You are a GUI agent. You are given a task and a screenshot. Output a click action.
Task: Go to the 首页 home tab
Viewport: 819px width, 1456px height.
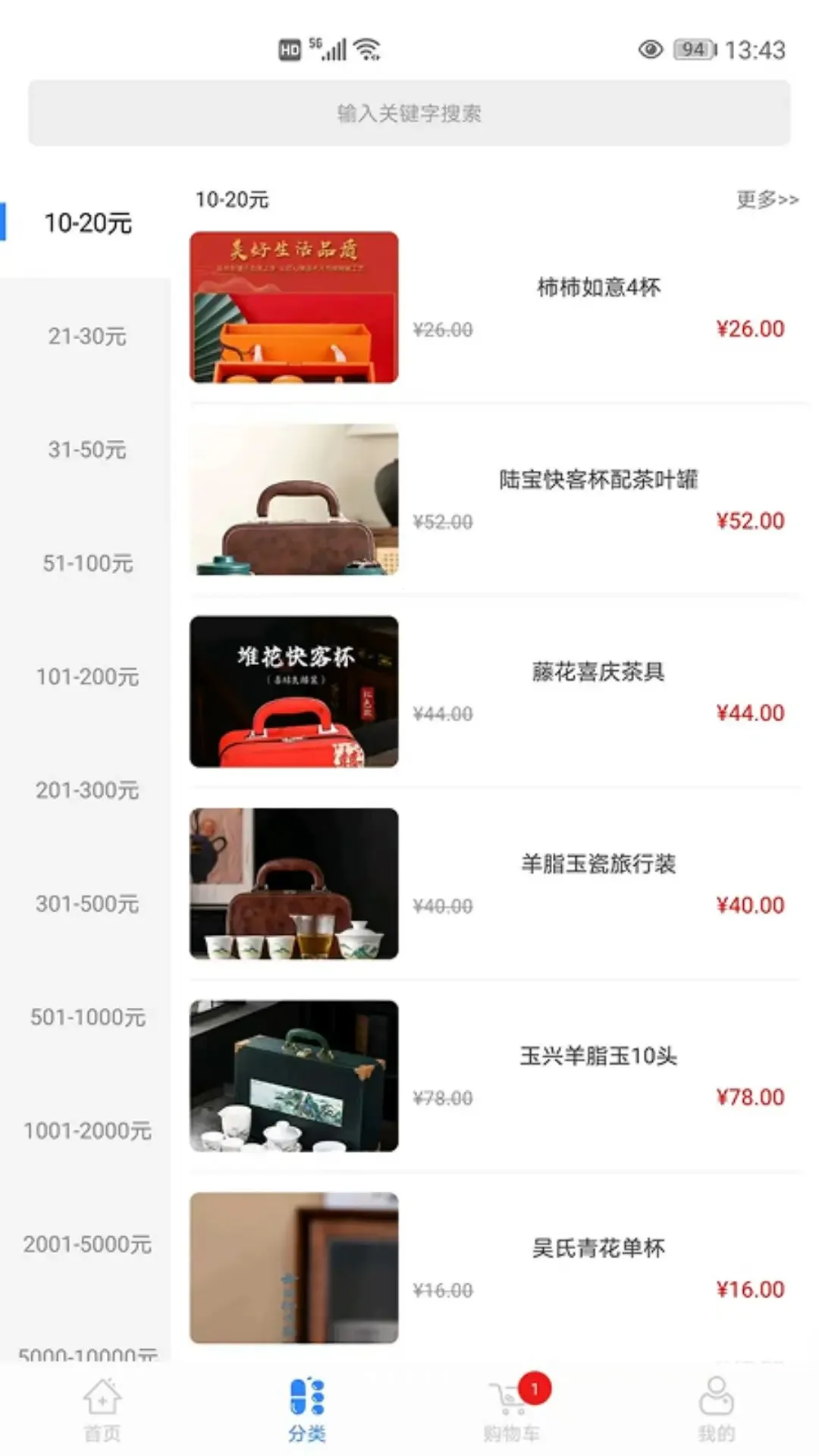[102, 1410]
